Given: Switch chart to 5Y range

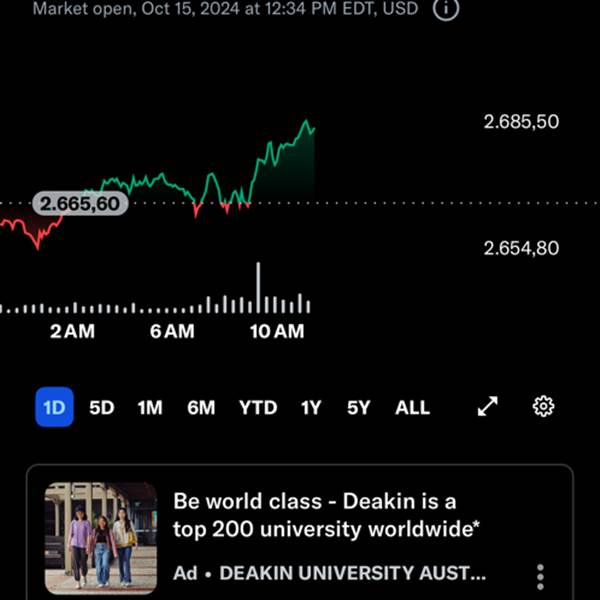Looking at the screenshot, I should (358, 407).
